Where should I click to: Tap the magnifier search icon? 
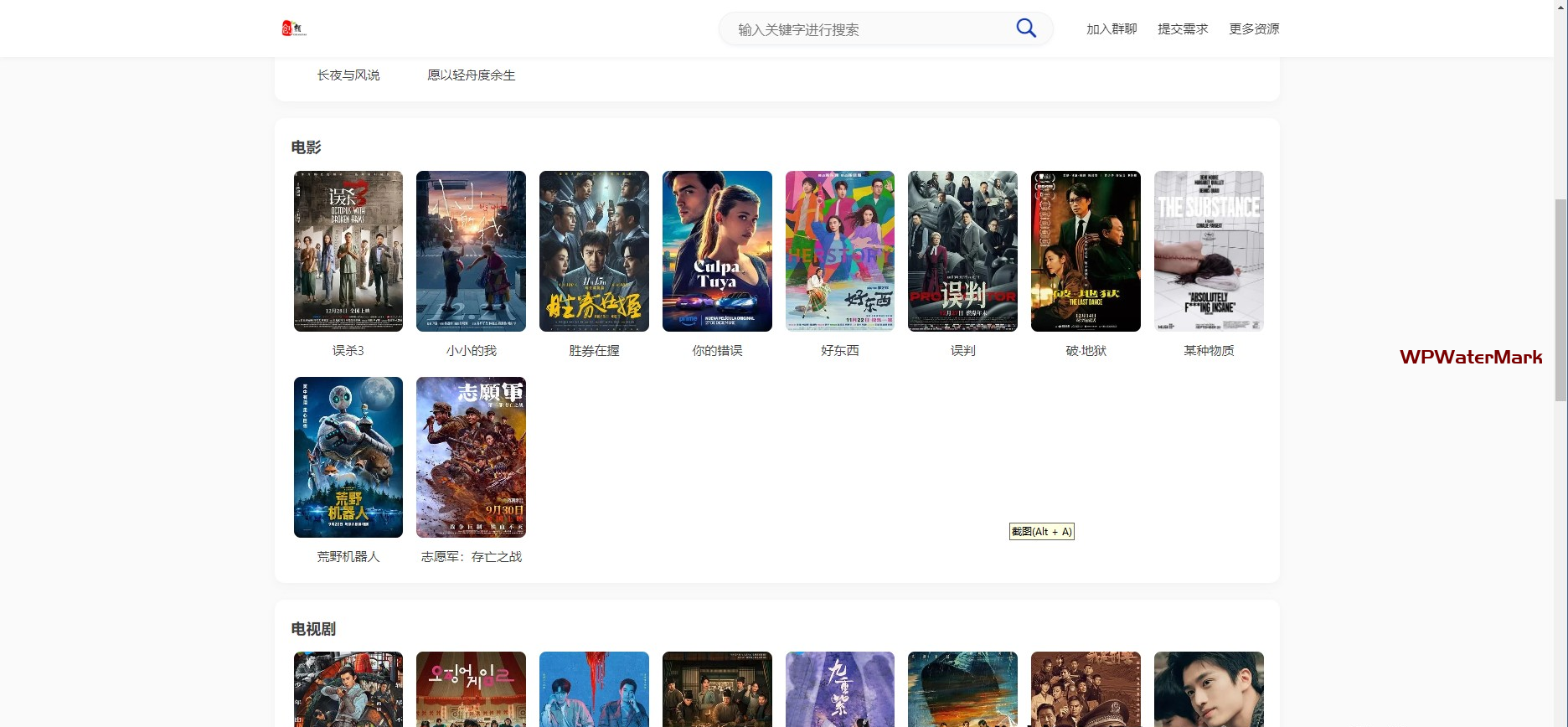coord(1026,28)
